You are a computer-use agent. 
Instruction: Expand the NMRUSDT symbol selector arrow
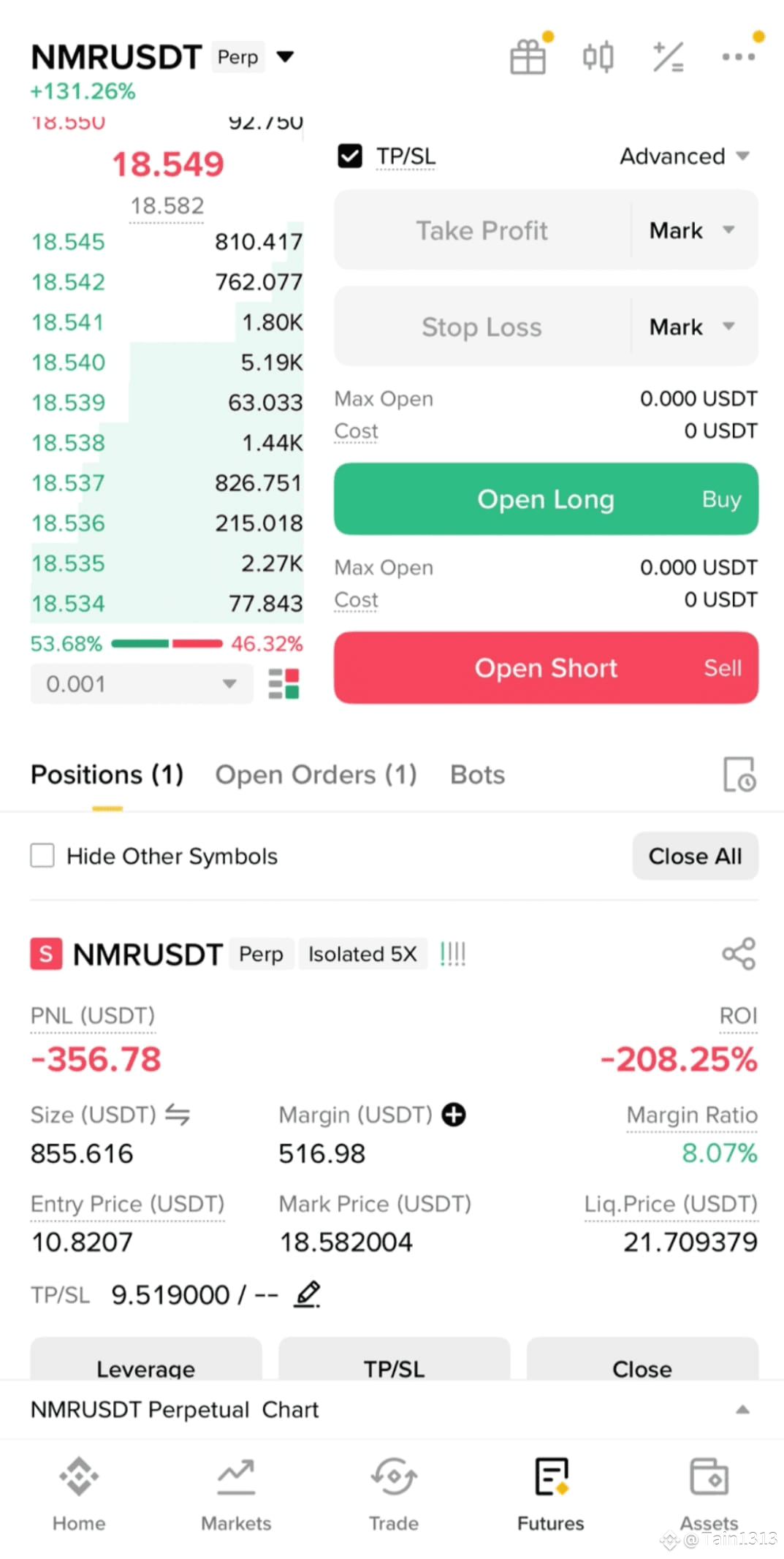(285, 56)
